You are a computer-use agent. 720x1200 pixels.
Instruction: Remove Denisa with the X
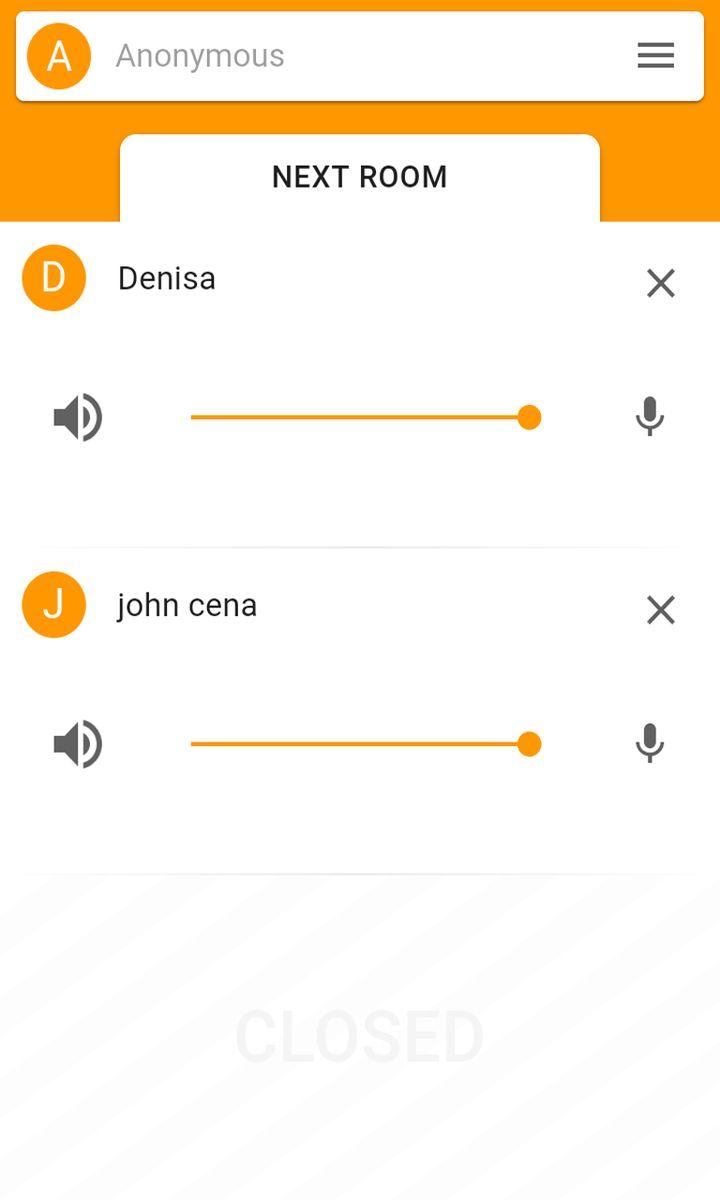661,283
